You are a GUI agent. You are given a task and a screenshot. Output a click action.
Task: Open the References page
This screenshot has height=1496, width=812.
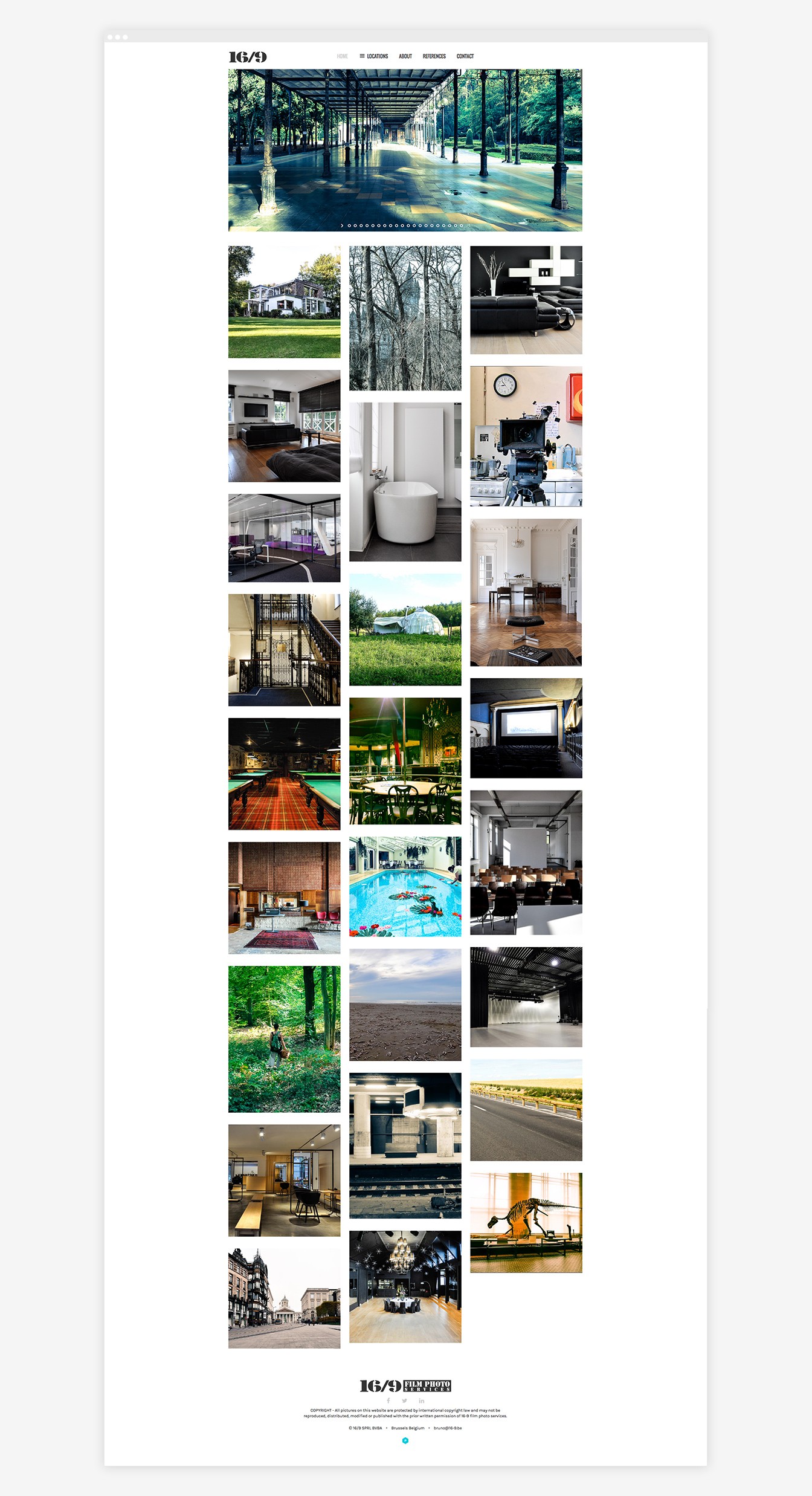point(434,56)
